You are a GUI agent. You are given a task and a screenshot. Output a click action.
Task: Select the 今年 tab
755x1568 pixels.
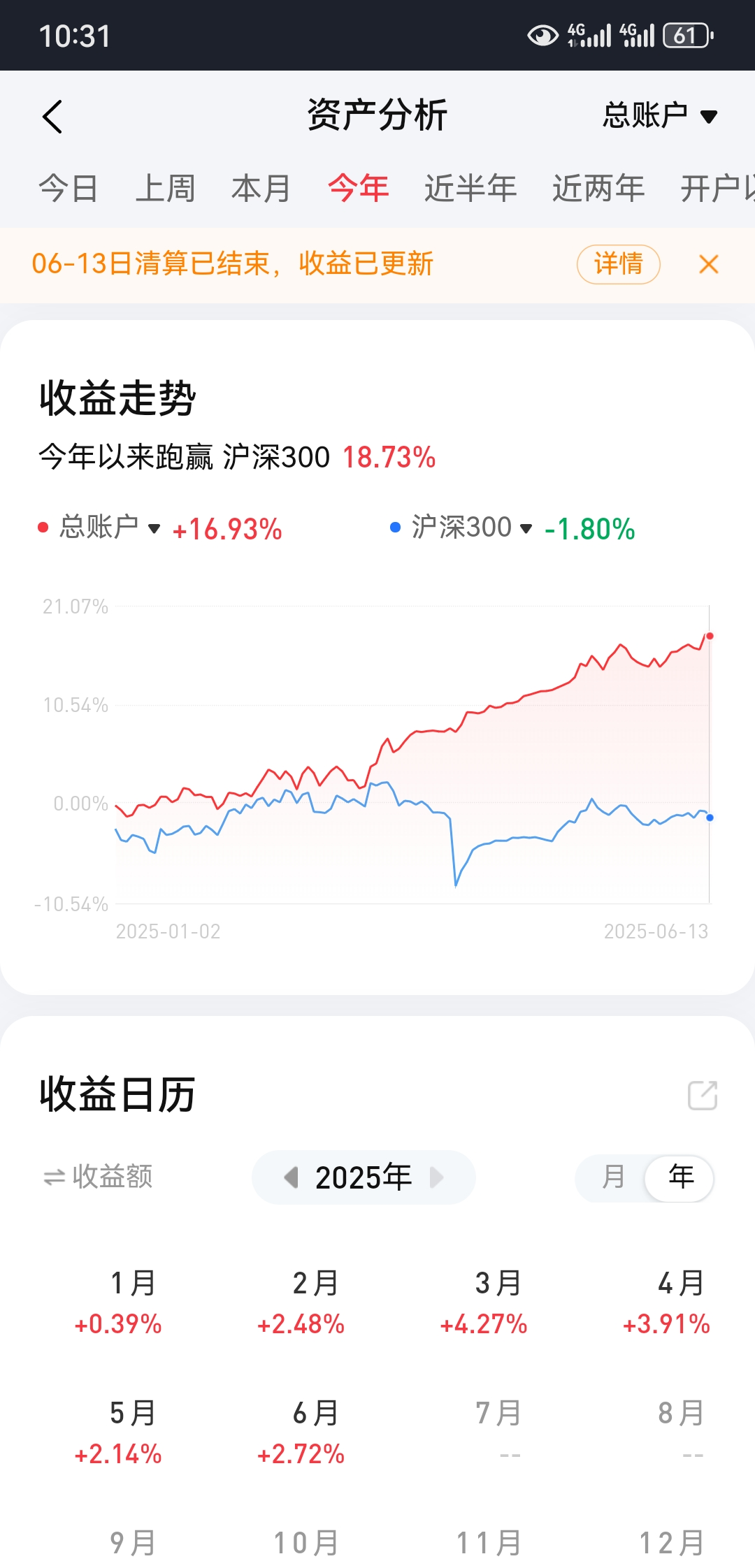(358, 189)
